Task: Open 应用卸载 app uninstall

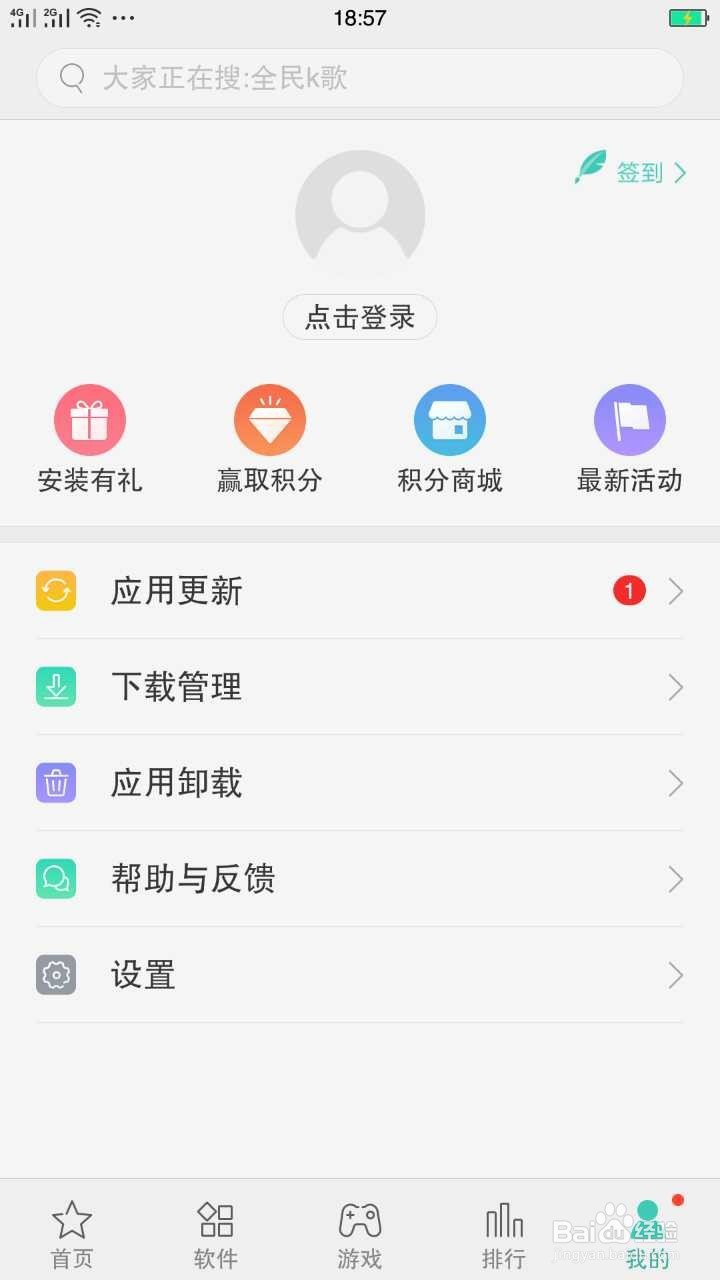Action: coord(360,783)
